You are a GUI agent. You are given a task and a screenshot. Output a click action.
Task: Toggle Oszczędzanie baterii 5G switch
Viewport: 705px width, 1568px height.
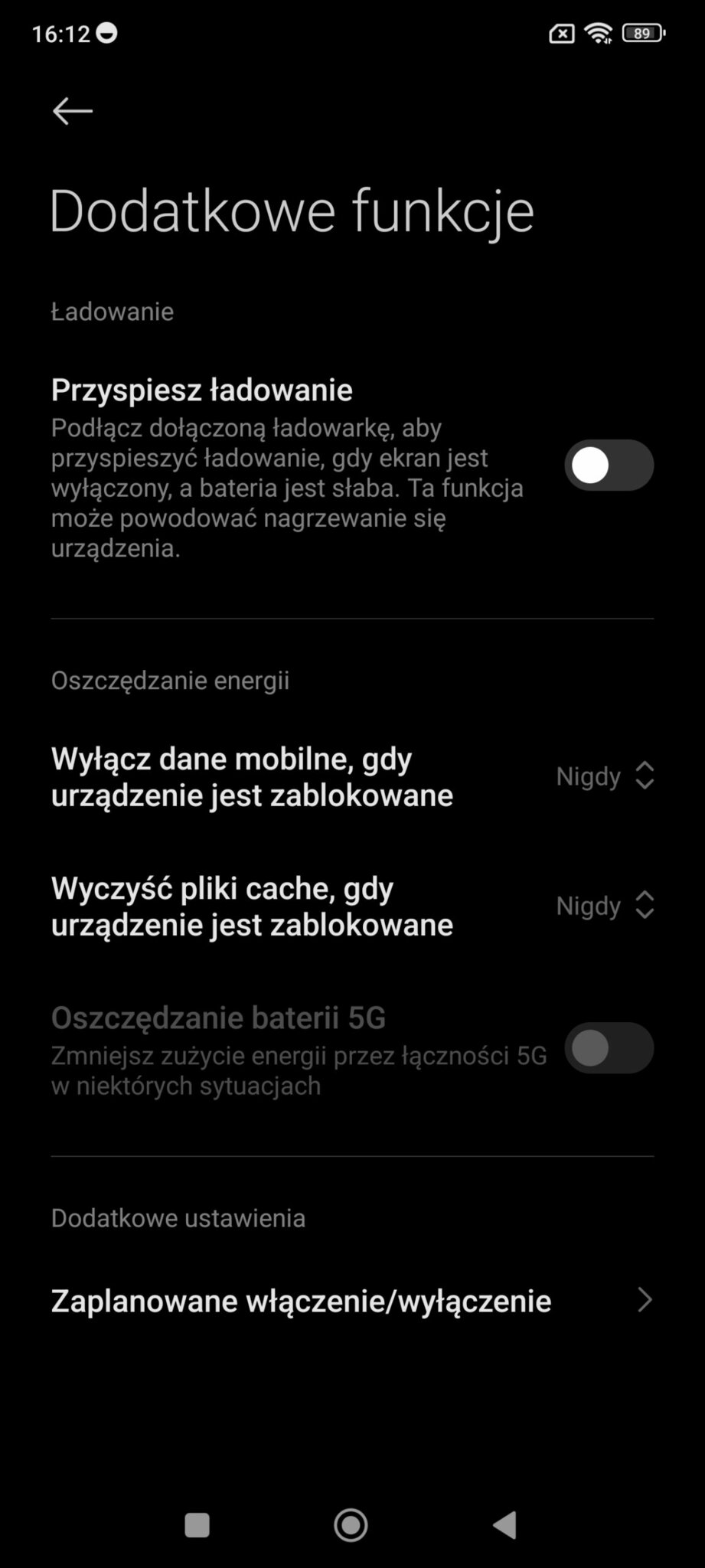(x=609, y=1047)
